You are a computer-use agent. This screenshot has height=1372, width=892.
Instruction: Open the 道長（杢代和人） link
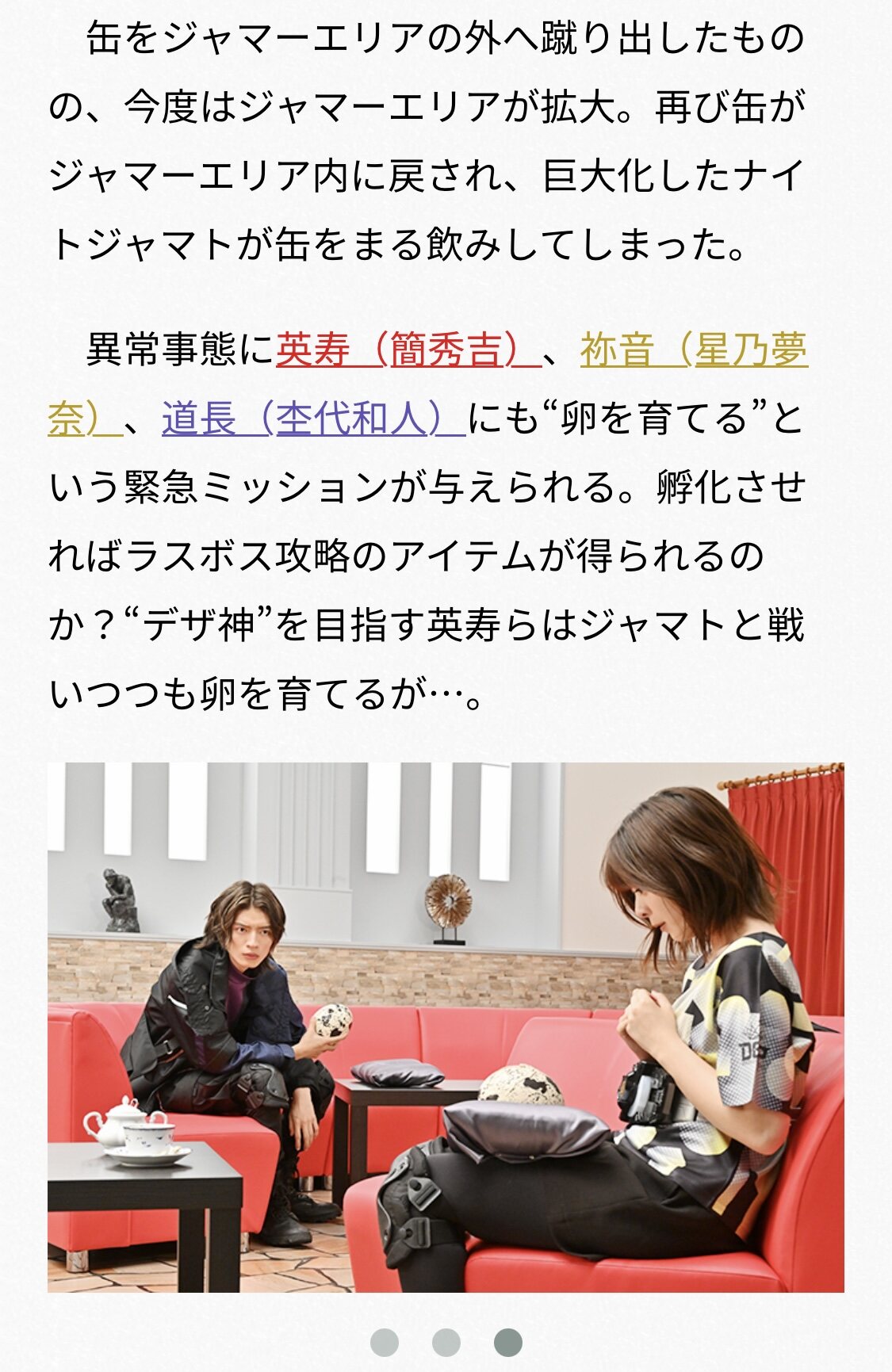click(x=314, y=418)
